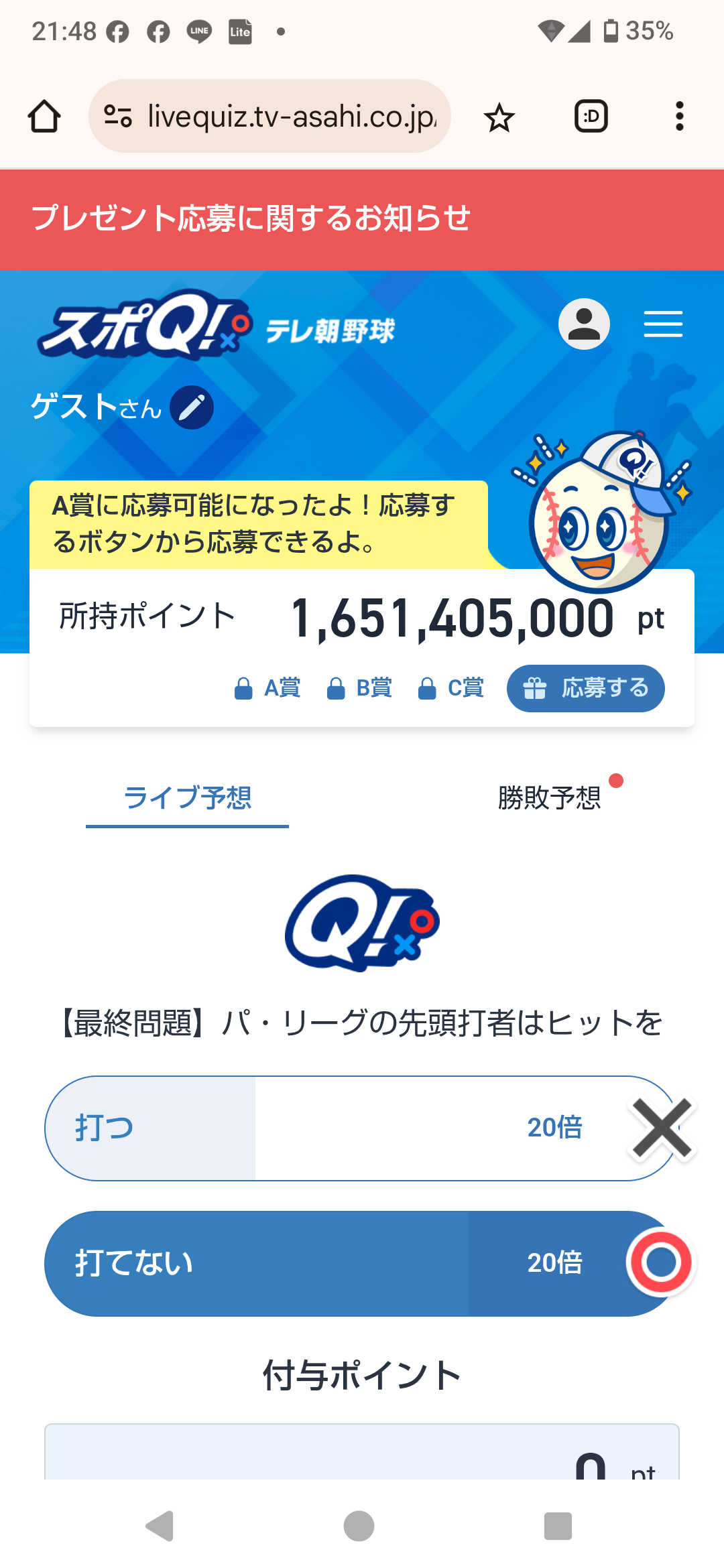The image size is (724, 1568).
Task: Open the hamburger menu
Action: click(x=662, y=324)
